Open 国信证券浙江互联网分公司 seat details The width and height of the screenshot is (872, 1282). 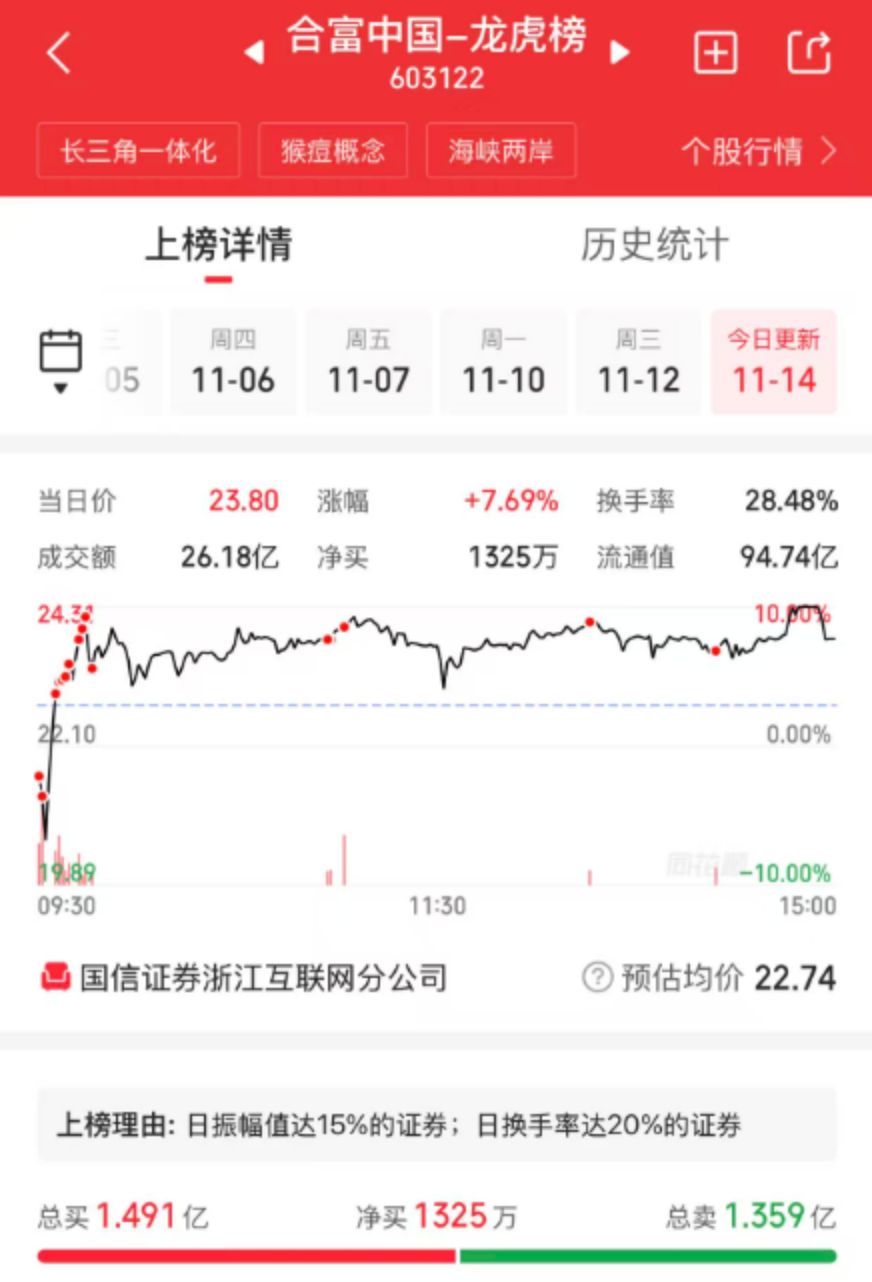point(245,977)
